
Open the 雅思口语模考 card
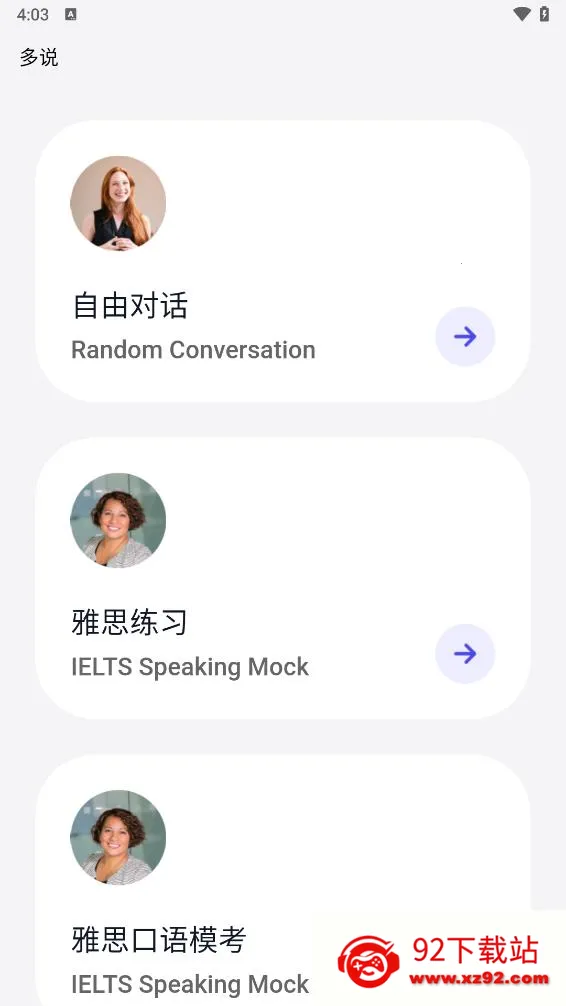[282, 880]
